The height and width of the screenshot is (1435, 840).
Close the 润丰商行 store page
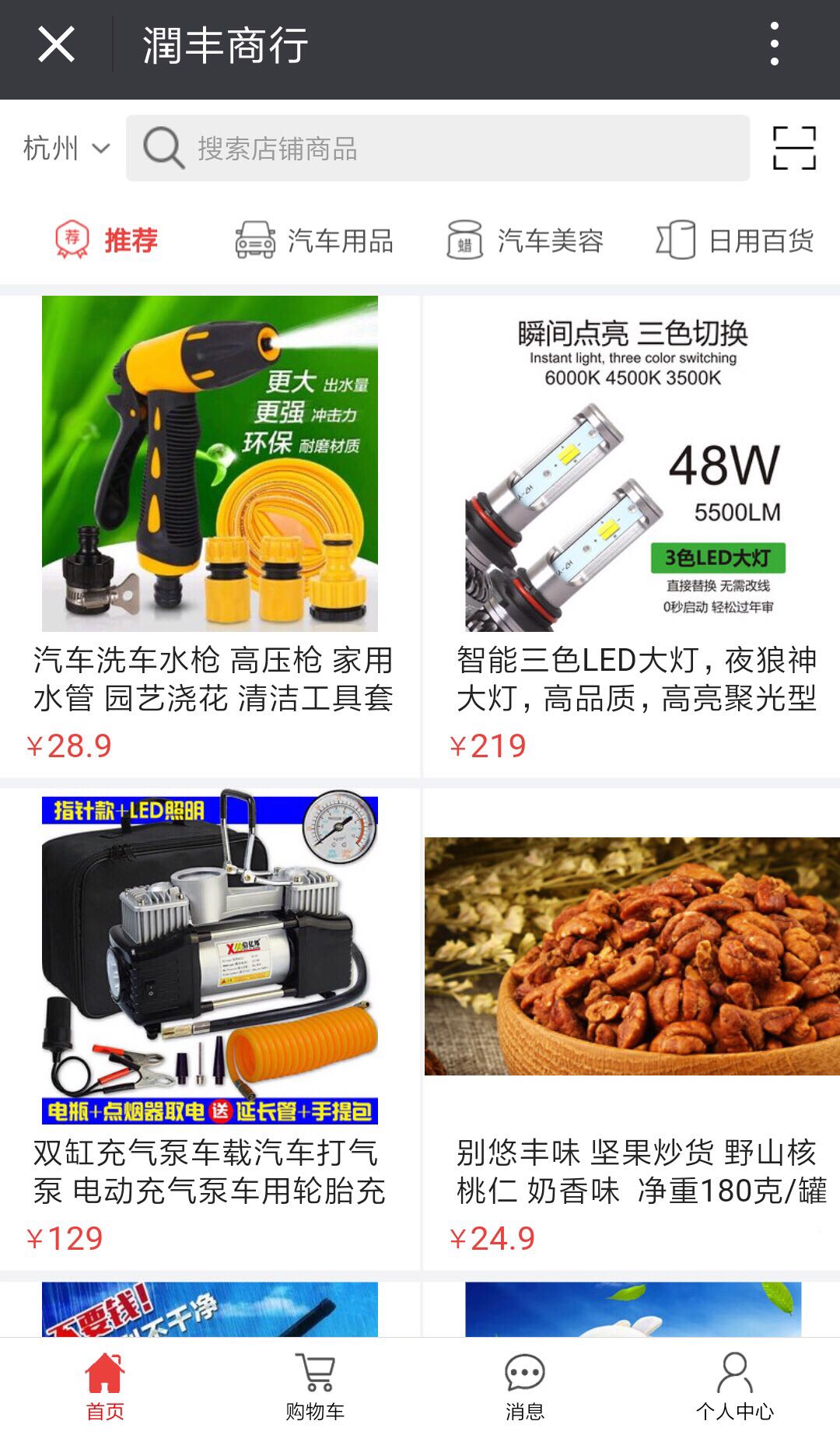coord(56,44)
